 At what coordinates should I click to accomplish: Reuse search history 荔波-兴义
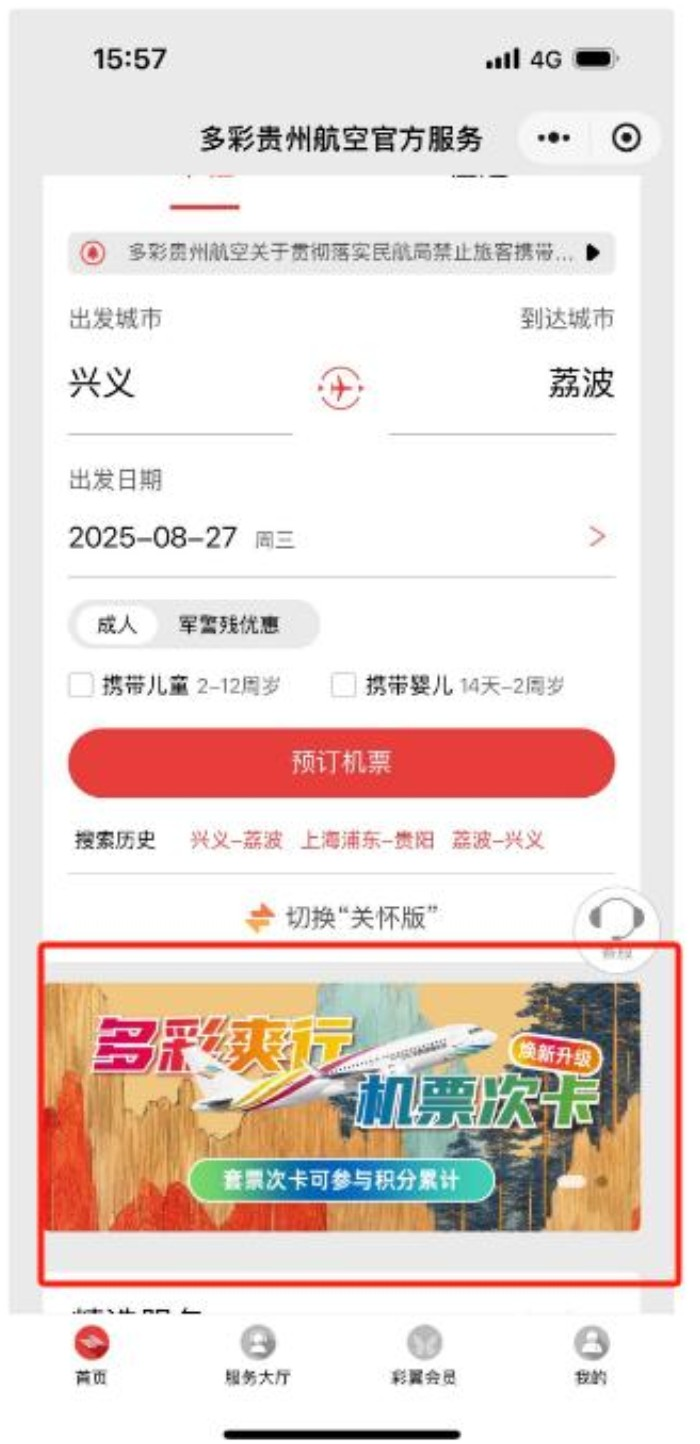[497, 840]
